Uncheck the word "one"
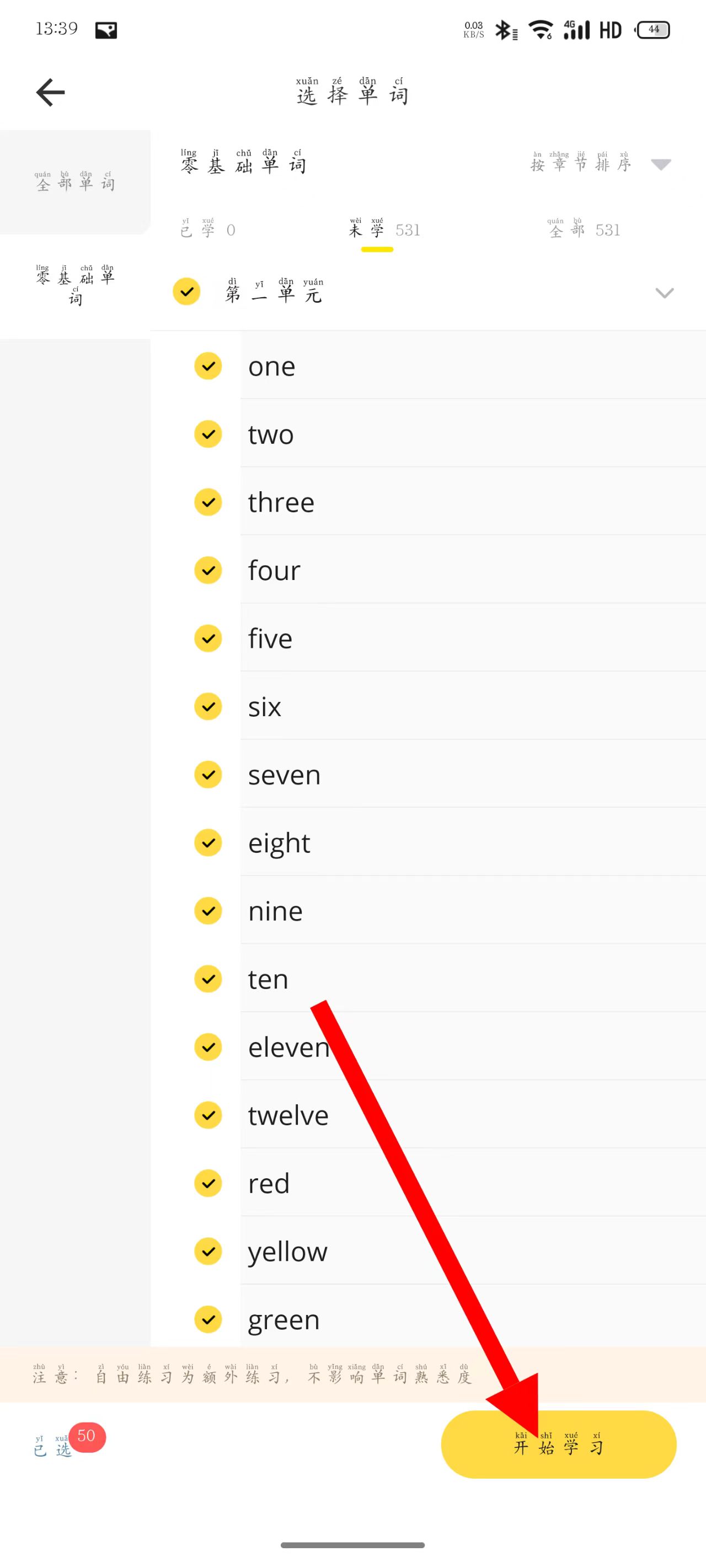 pyautogui.click(x=208, y=366)
